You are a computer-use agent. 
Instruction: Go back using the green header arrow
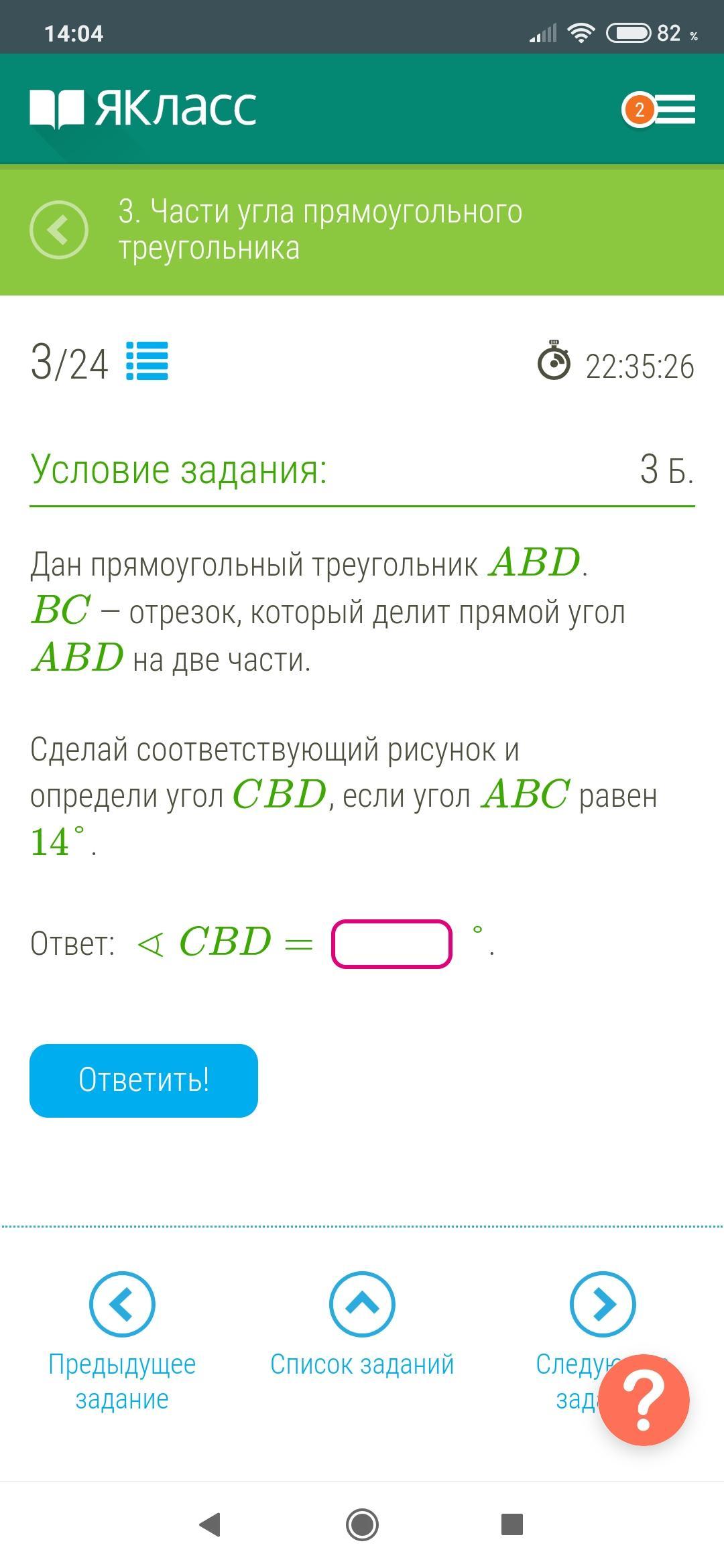[x=59, y=230]
